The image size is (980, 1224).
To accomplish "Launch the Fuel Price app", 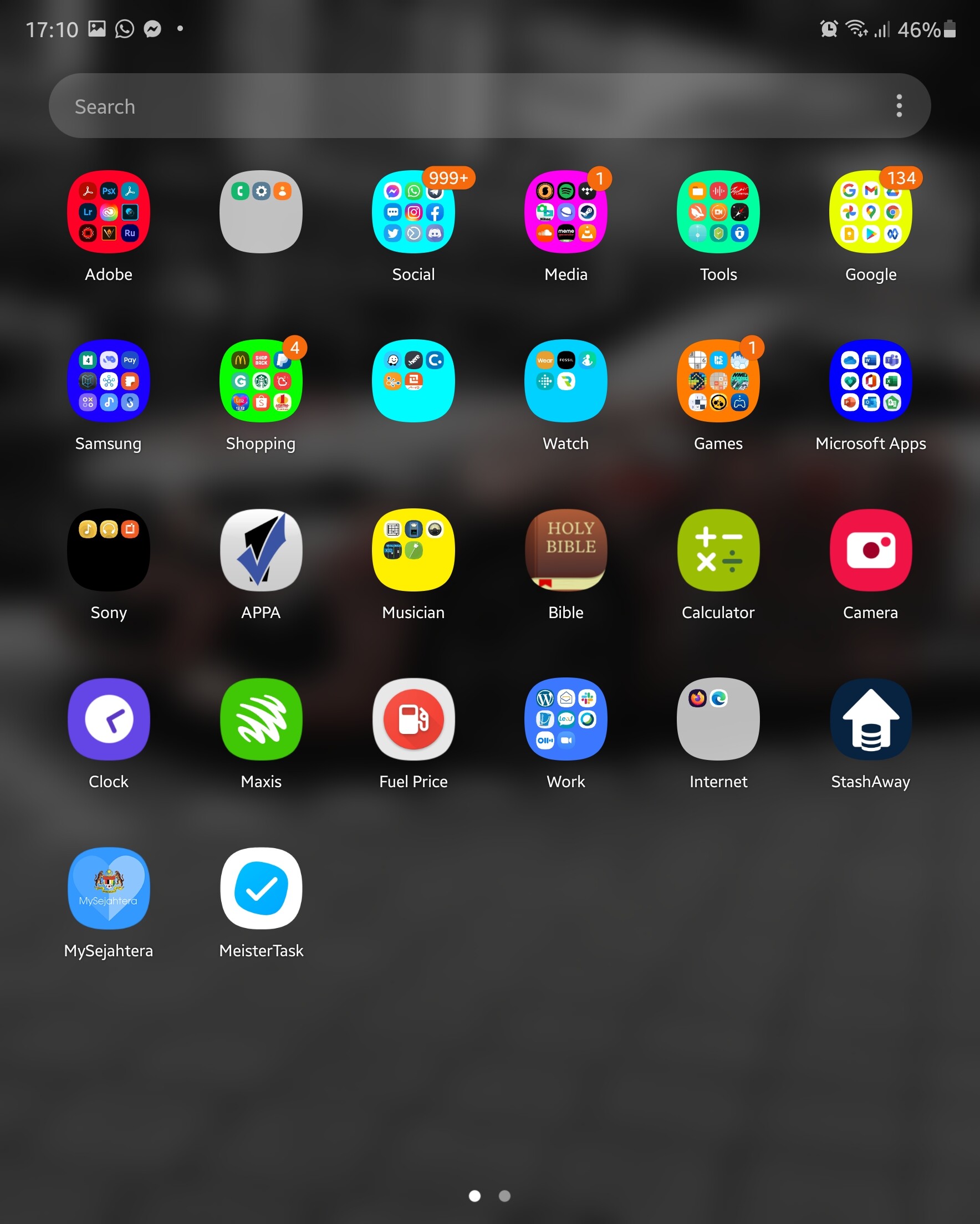I will pyautogui.click(x=414, y=719).
